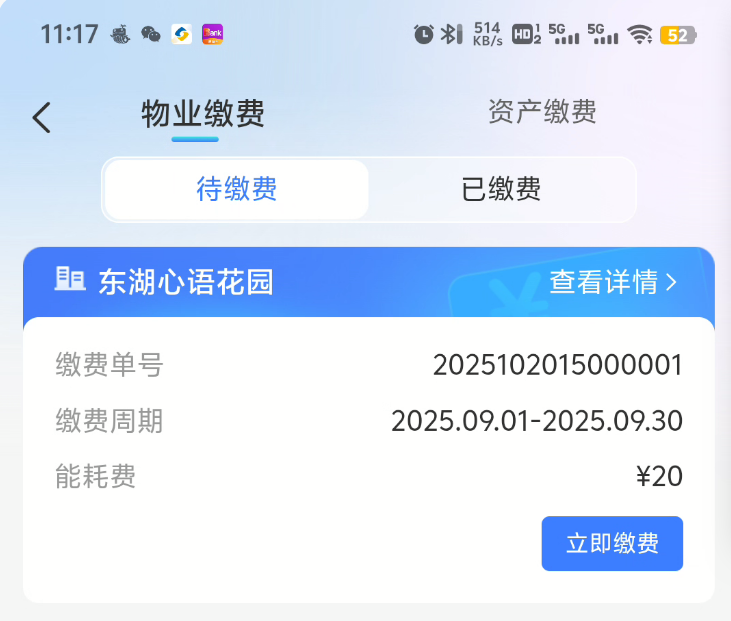Go back using the back arrow
This screenshot has height=621, width=731.
[x=41, y=118]
